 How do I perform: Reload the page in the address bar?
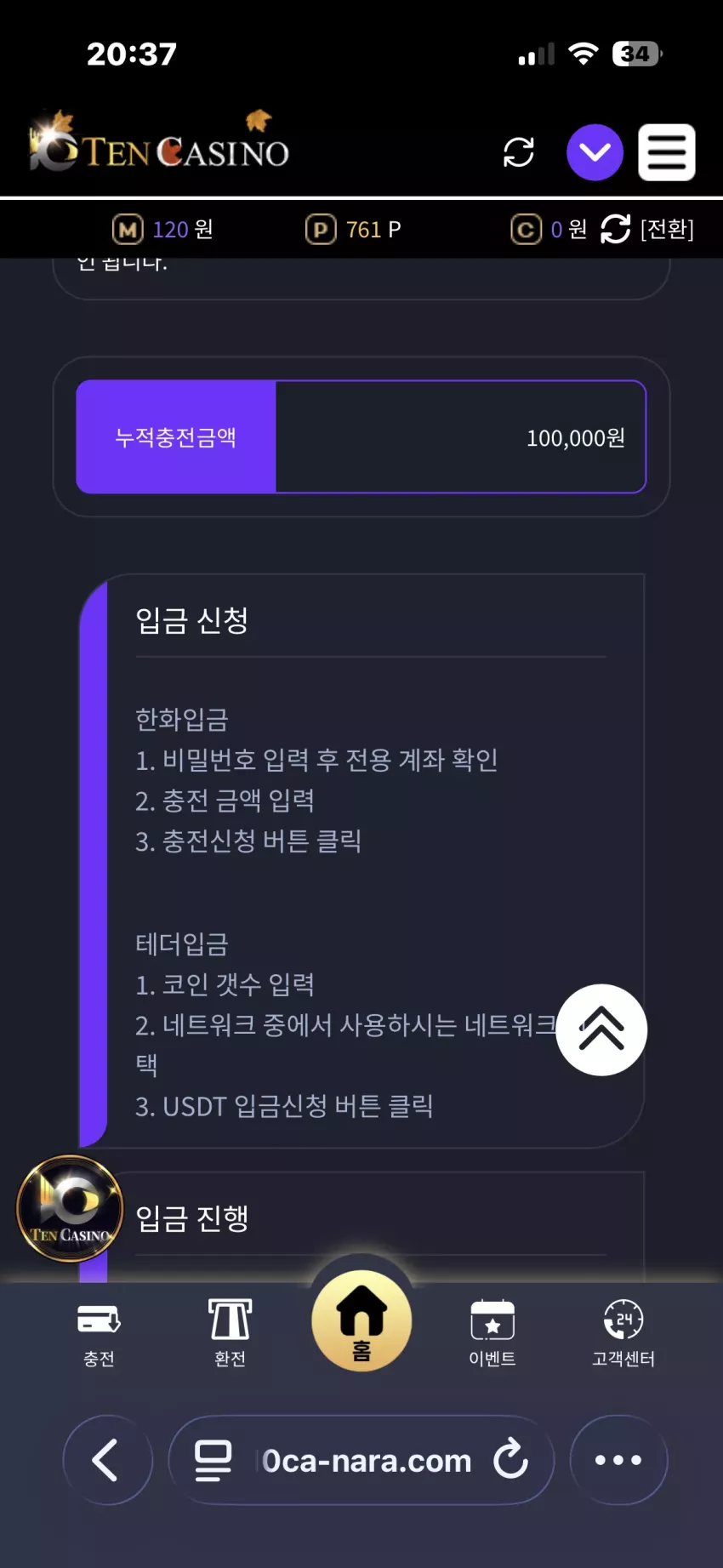pos(510,1459)
